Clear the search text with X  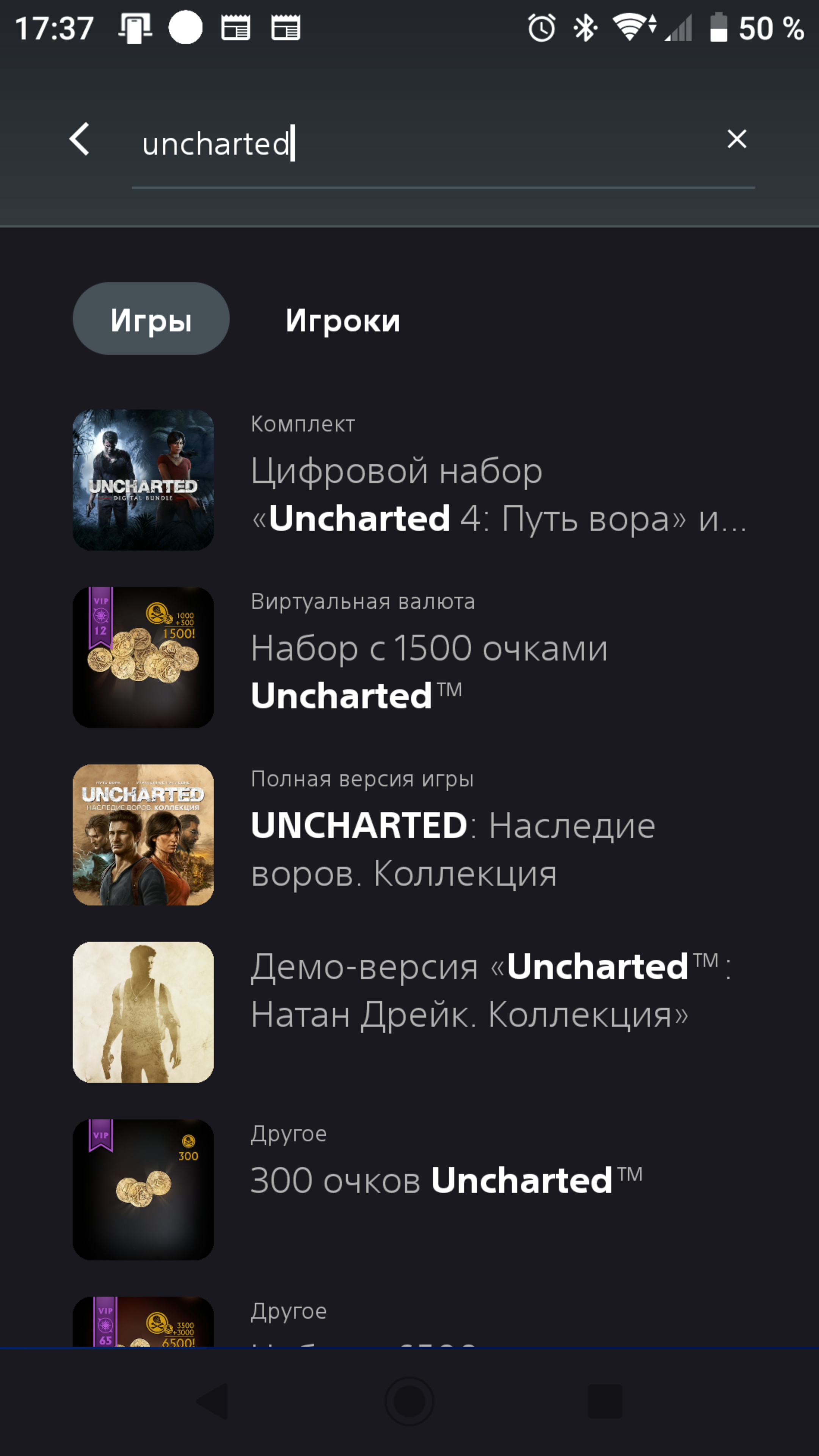(736, 139)
